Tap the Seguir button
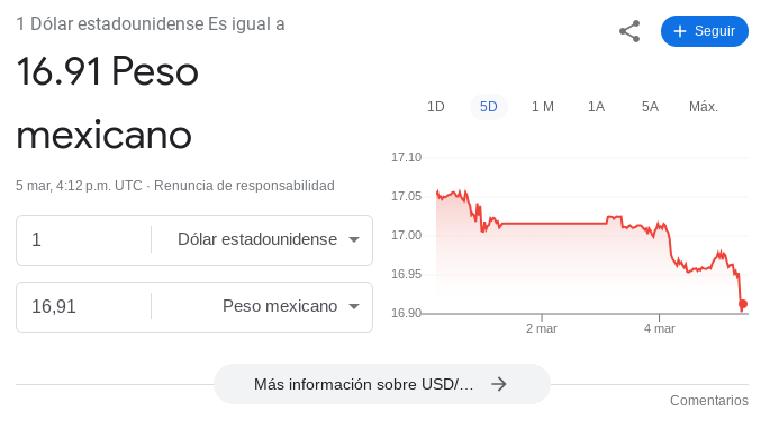Viewport: 770px width, 423px height. (x=704, y=31)
